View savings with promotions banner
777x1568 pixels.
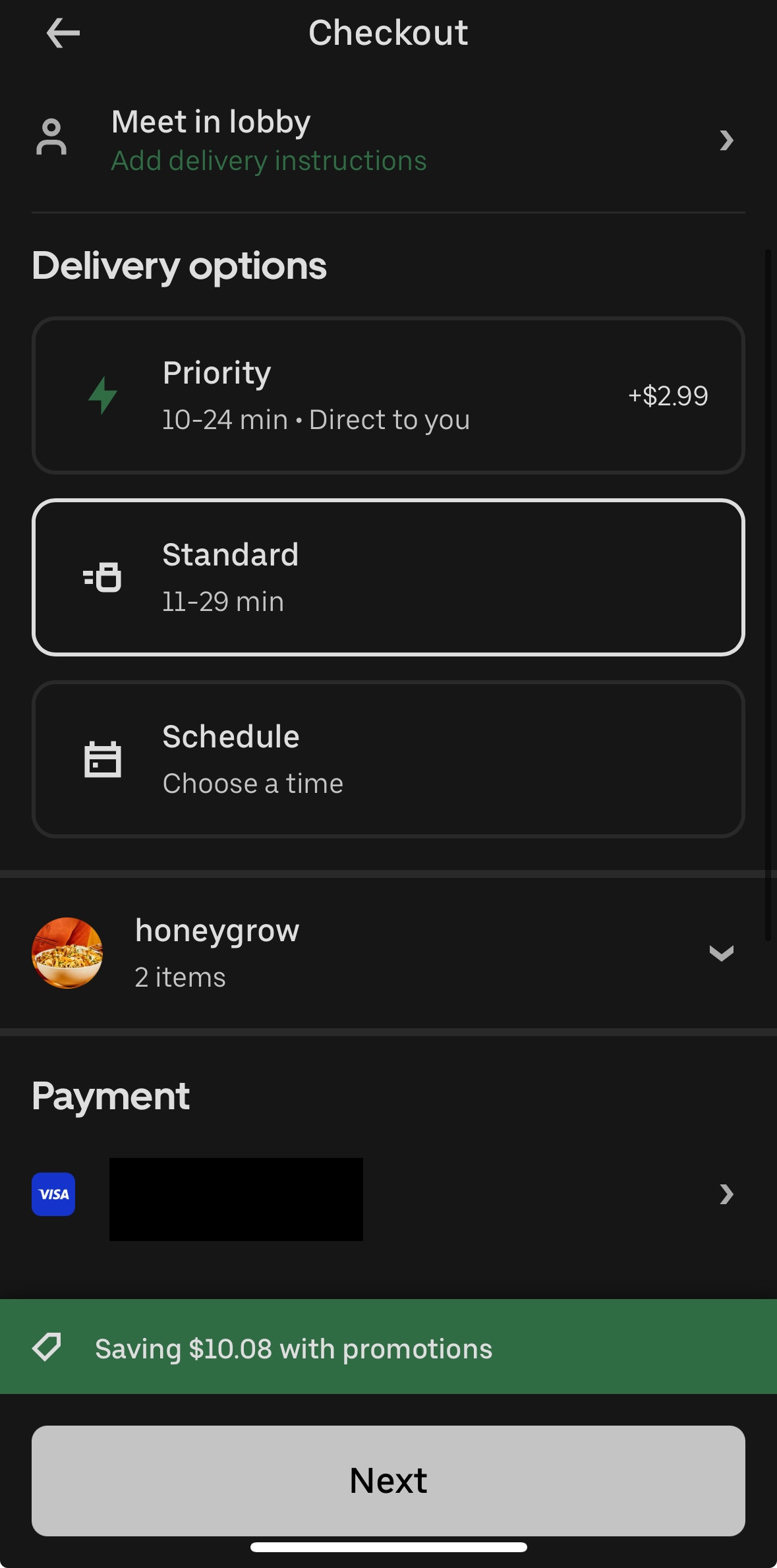(388, 1349)
